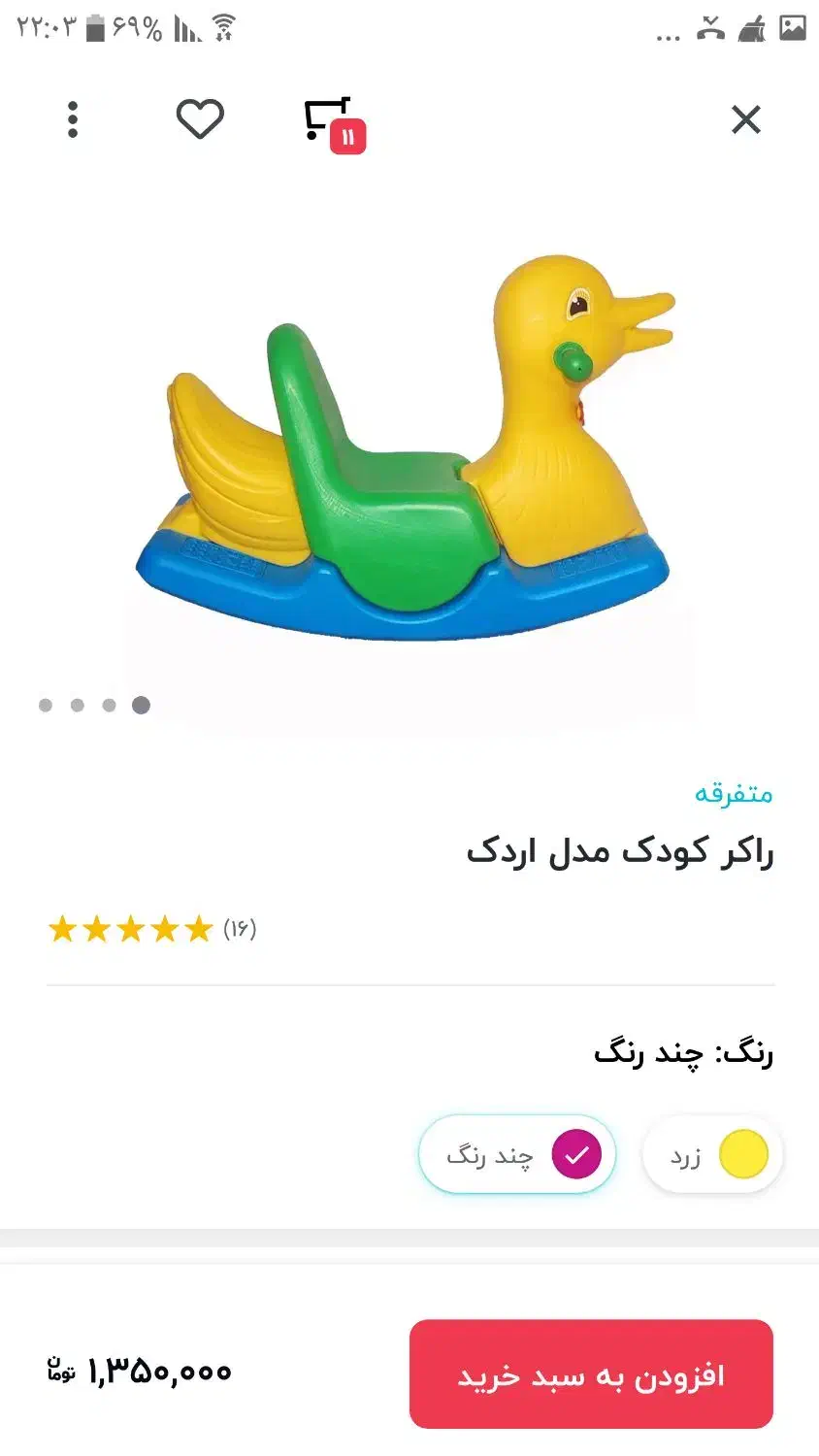Switch color selection to زرد

713,1154
